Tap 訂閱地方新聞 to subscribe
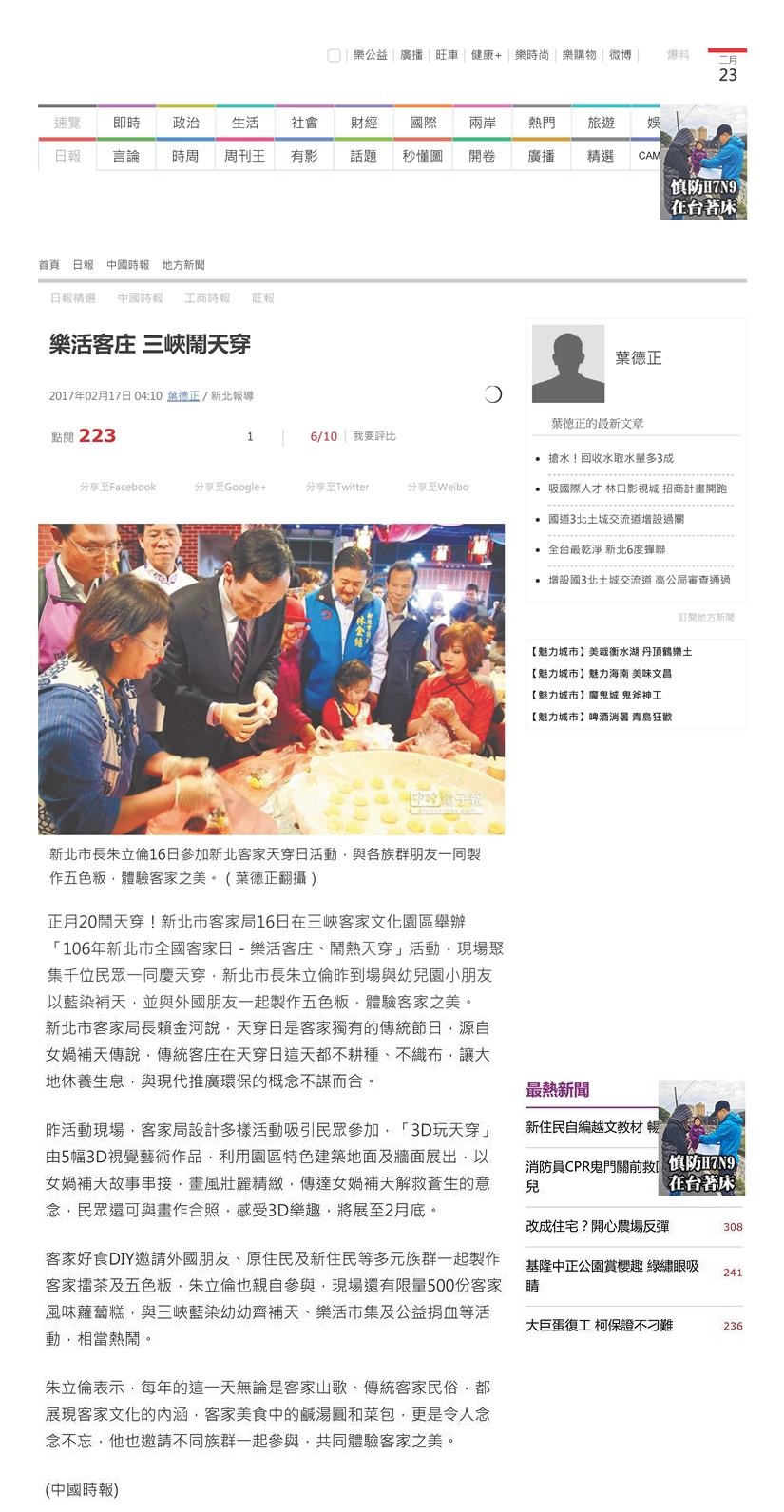The width and height of the screenshot is (784, 1512). coord(706,618)
